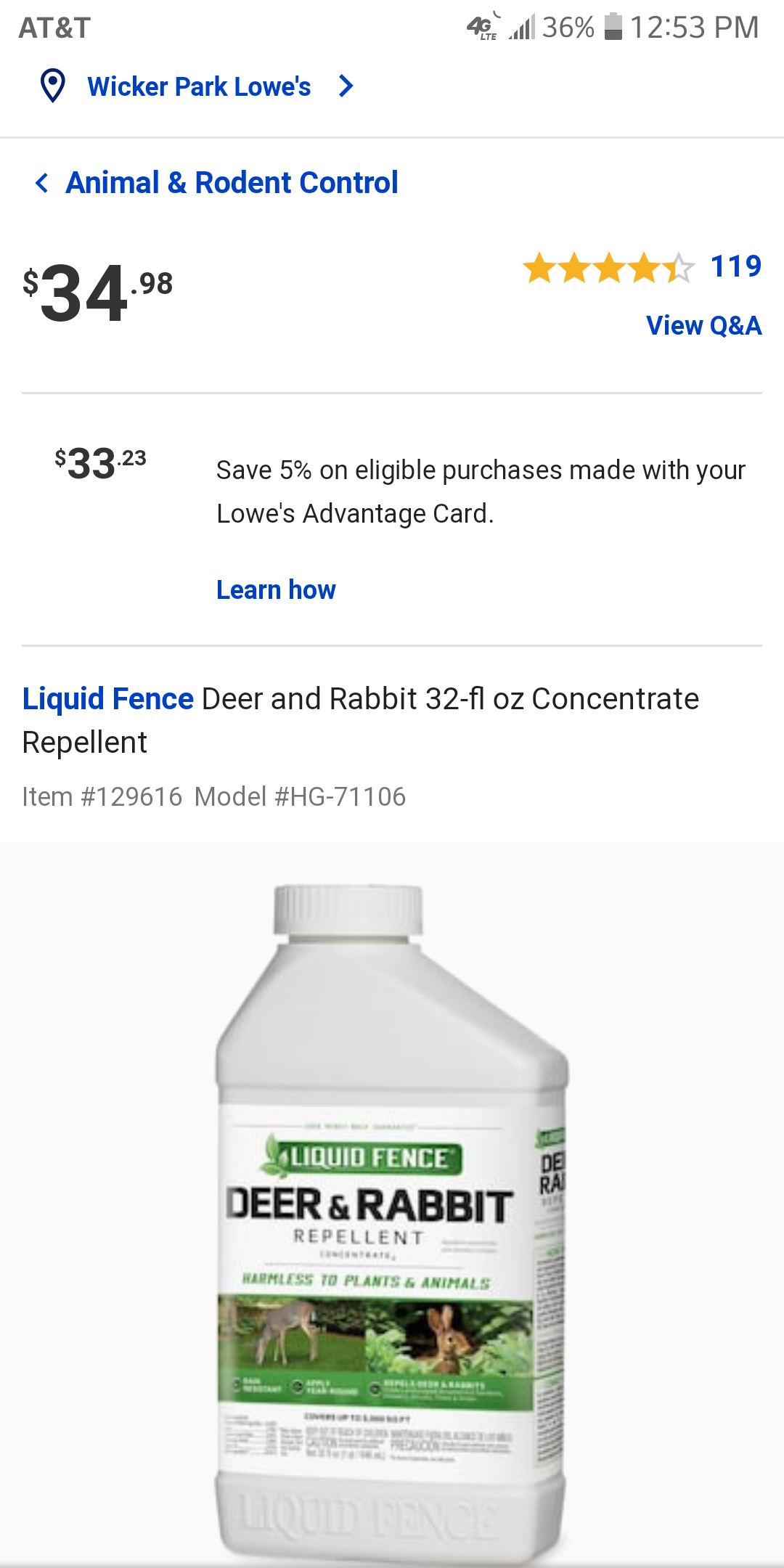This screenshot has height=1568, width=784.
Task: Open View Q&A for this product
Action: pos(703,326)
